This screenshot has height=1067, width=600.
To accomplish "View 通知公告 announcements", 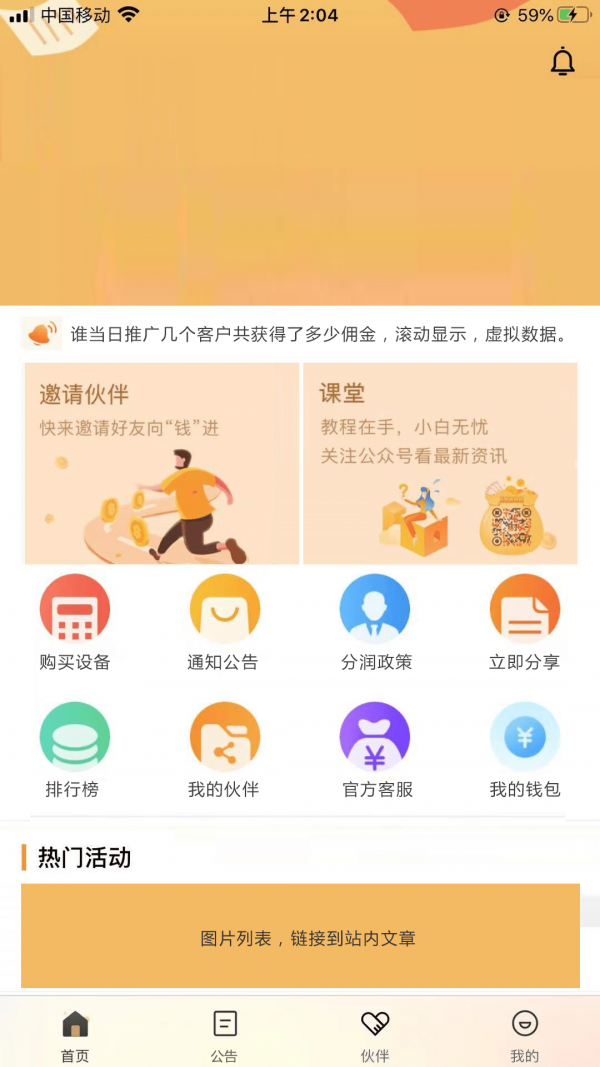I will click(x=224, y=622).
